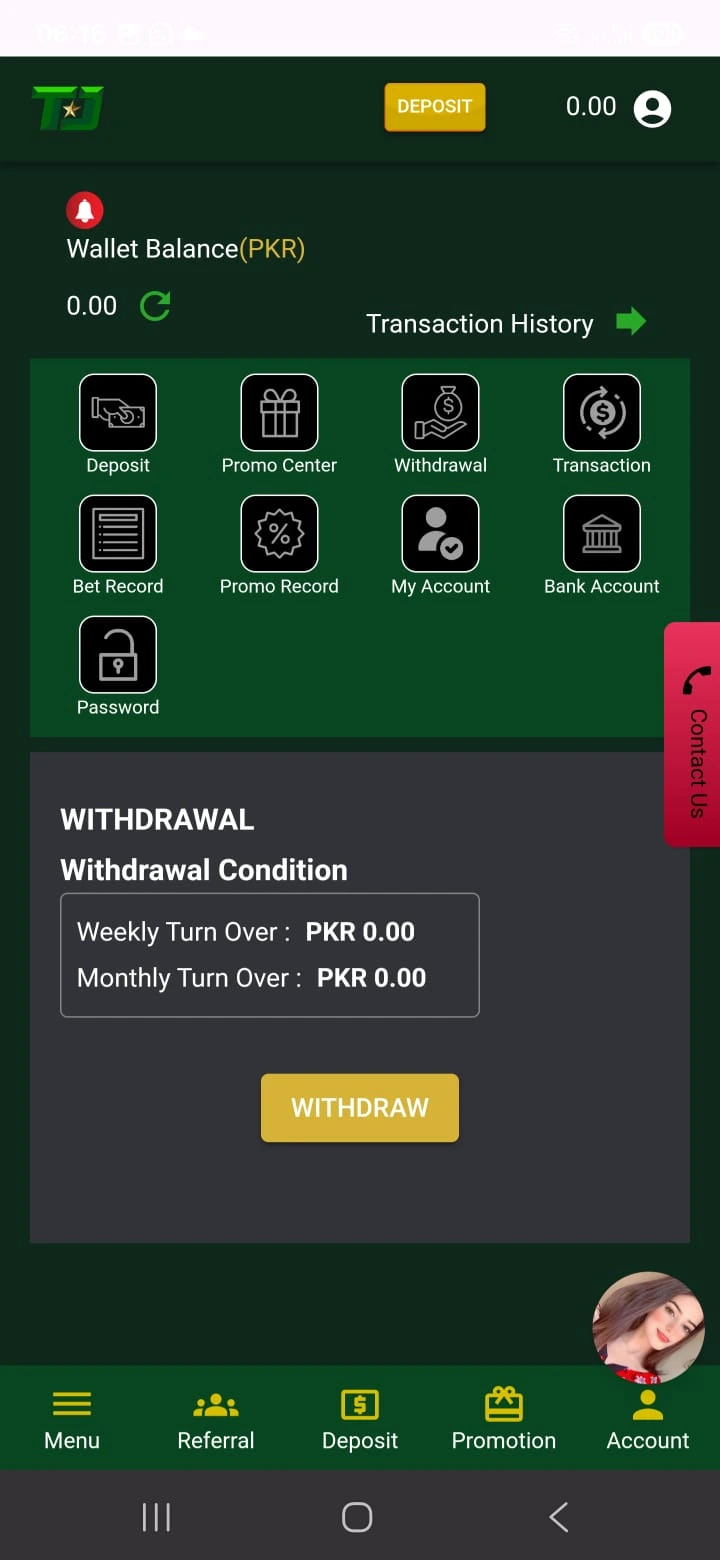Image resolution: width=720 pixels, height=1560 pixels.
Task: Select the Withdrawal money-bag icon
Action: 440,412
